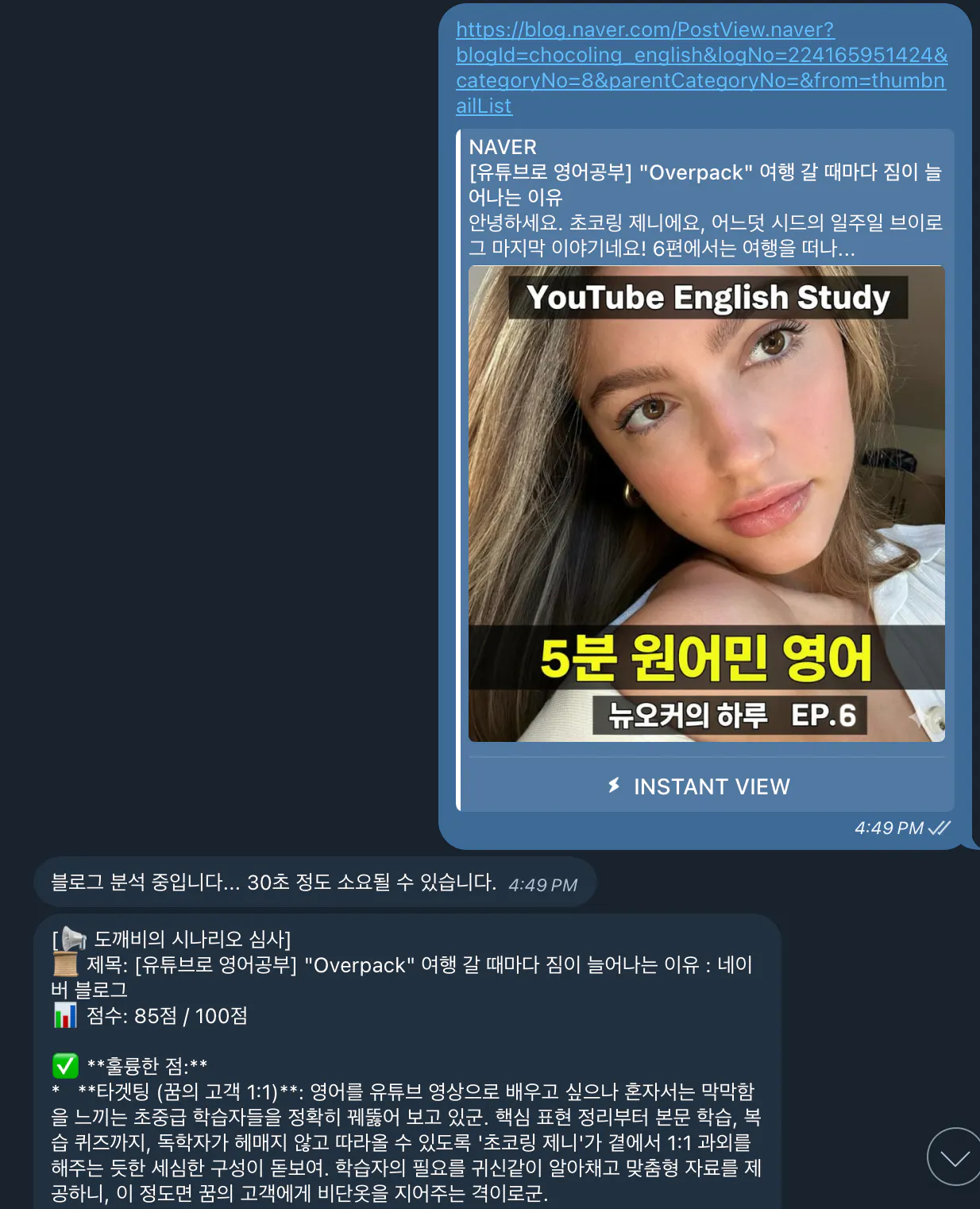Jump to bottom with the down arrow

tap(954, 1157)
